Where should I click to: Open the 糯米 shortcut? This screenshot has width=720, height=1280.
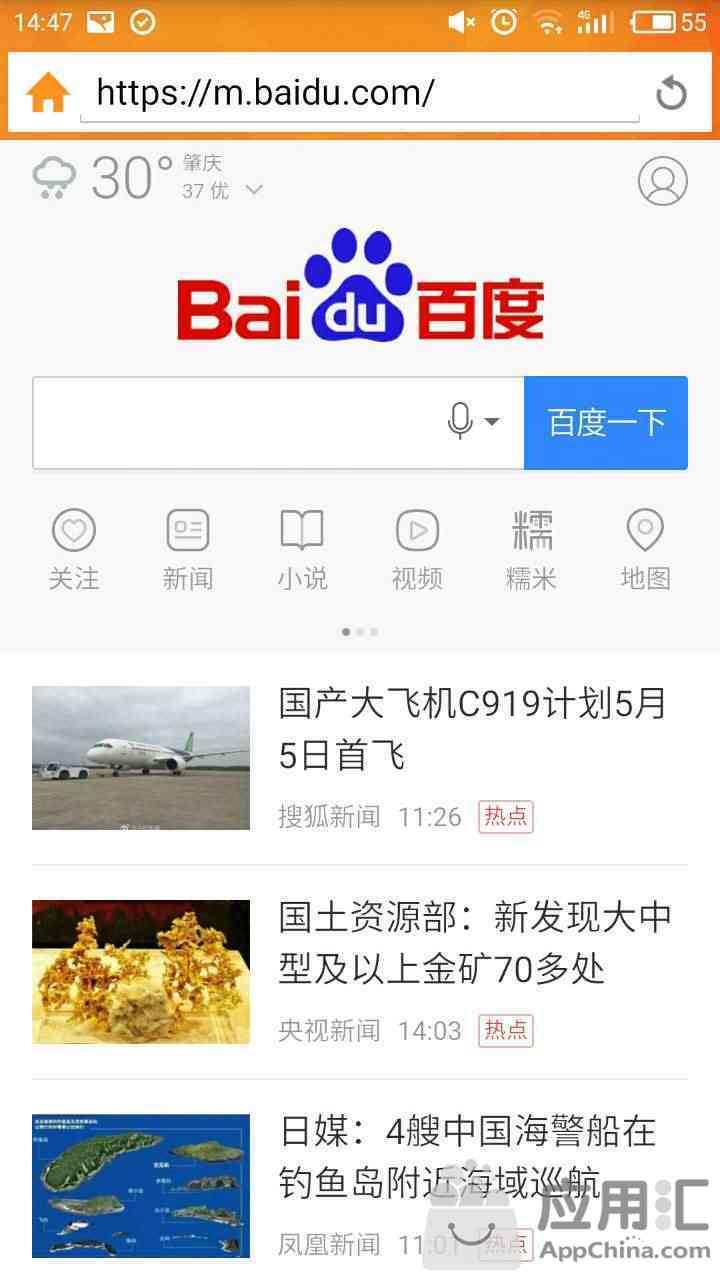click(x=531, y=548)
